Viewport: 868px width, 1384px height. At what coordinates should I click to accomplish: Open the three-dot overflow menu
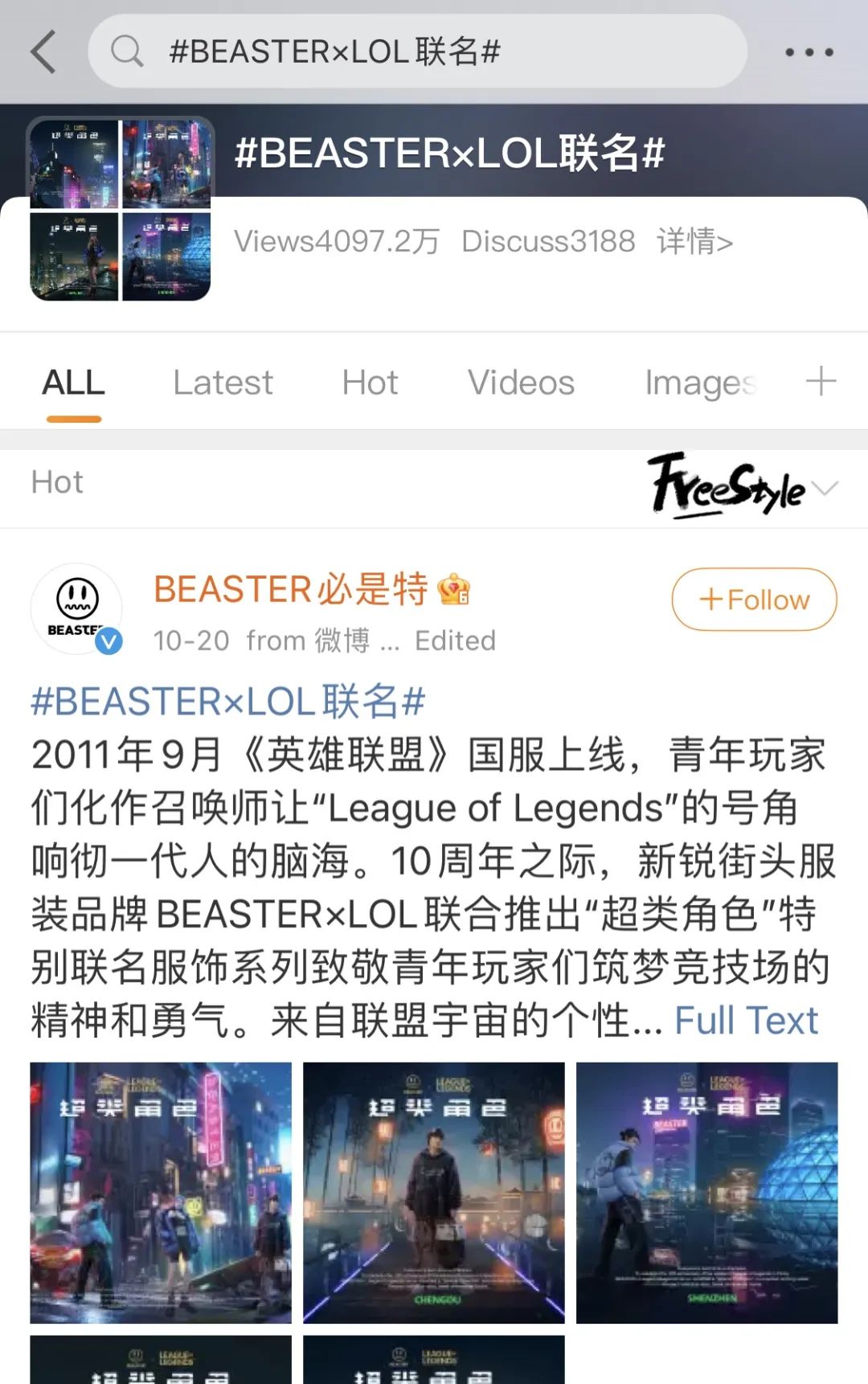pyautogui.click(x=809, y=52)
